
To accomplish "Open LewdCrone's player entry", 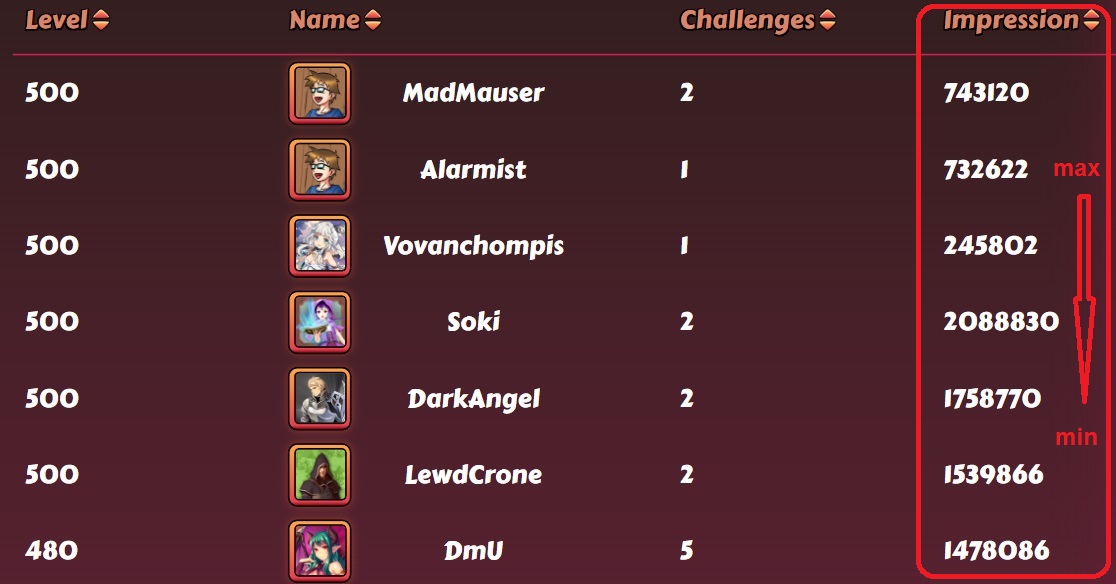I will pyautogui.click(x=473, y=474).
